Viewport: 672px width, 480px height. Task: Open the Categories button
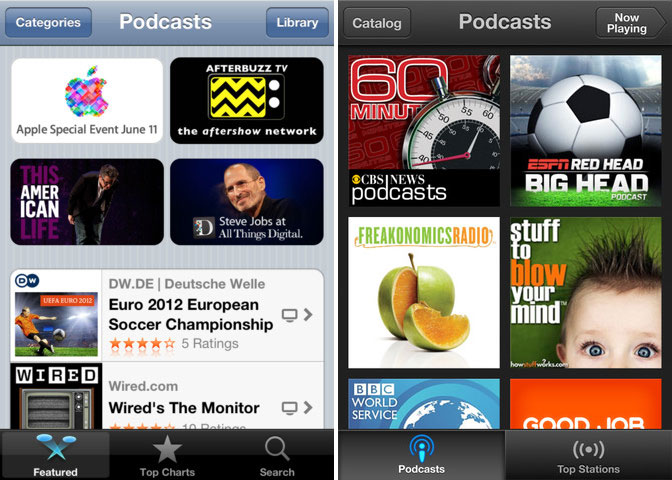pos(48,22)
